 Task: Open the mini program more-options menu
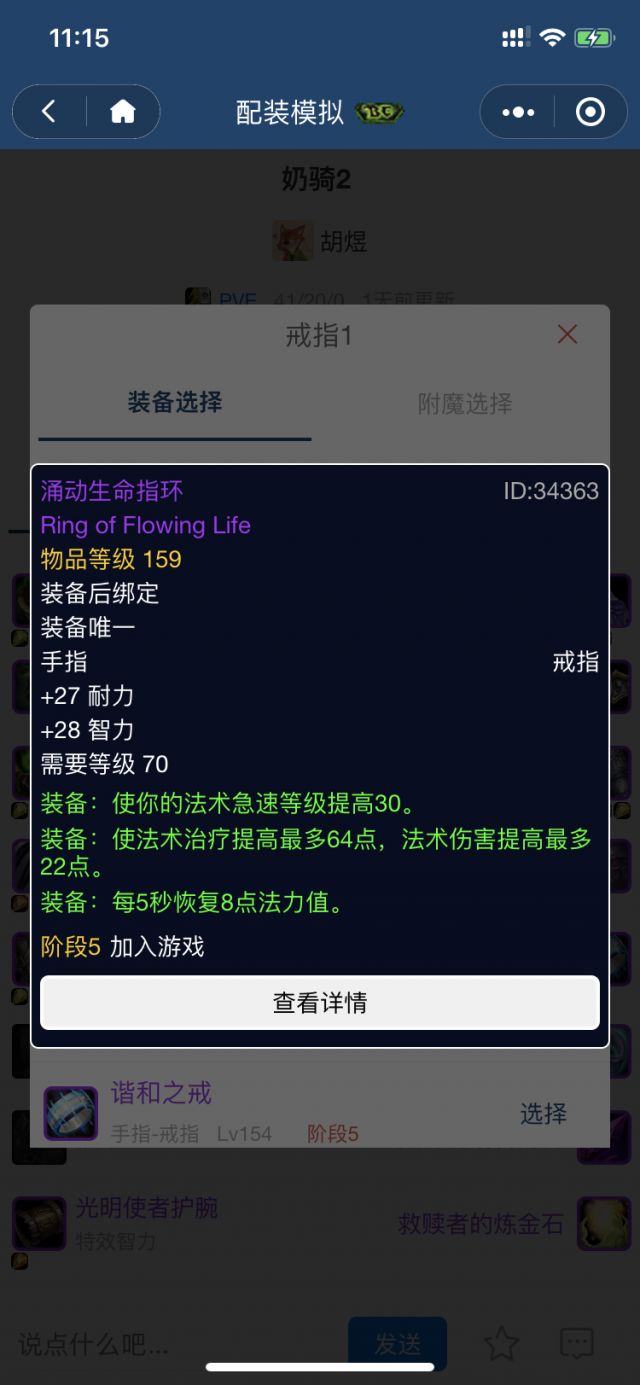[518, 112]
